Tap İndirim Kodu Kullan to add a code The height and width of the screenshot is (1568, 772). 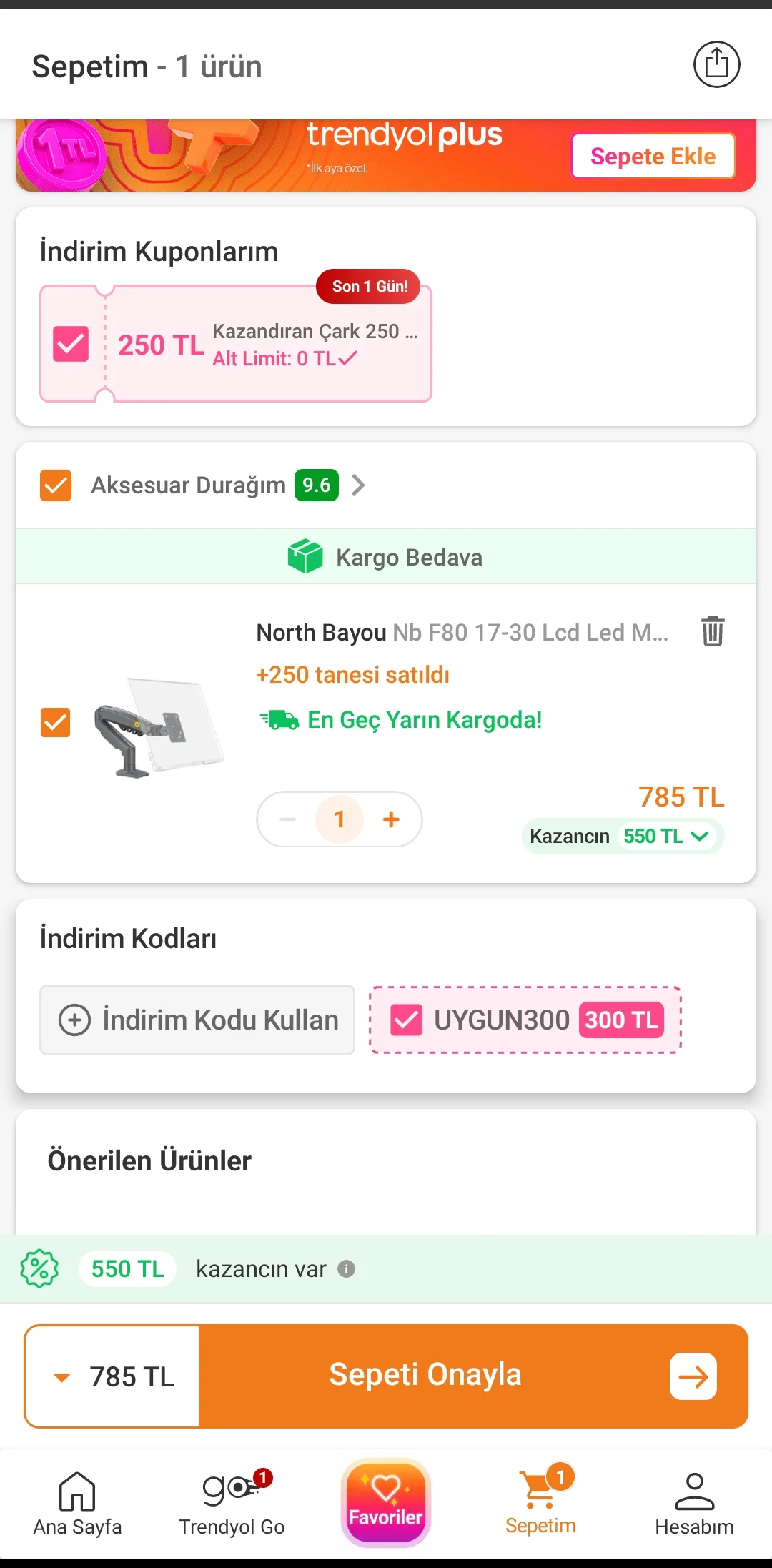point(197,1020)
